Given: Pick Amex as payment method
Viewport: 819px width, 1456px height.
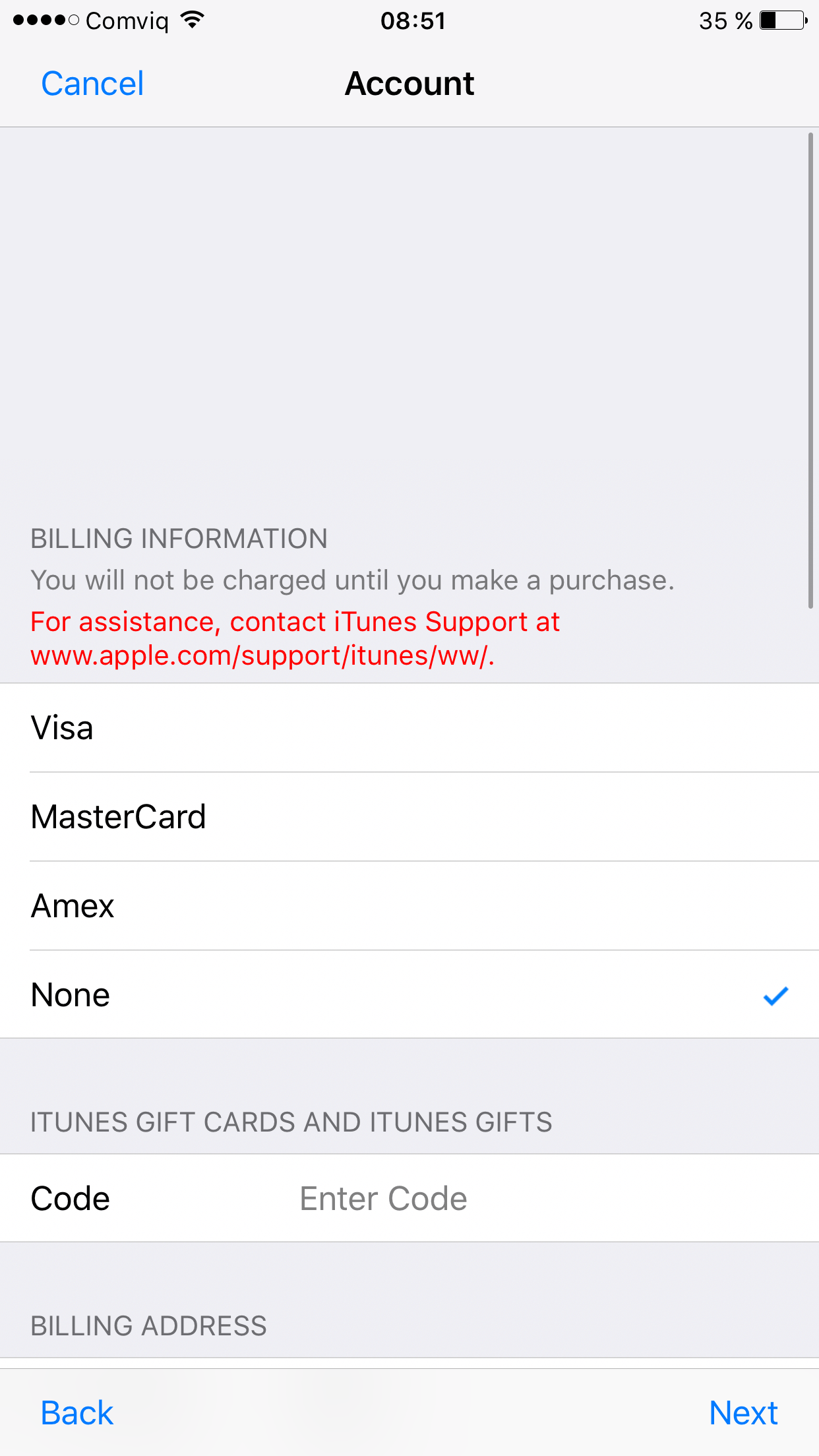Looking at the screenshot, I should coord(409,906).
